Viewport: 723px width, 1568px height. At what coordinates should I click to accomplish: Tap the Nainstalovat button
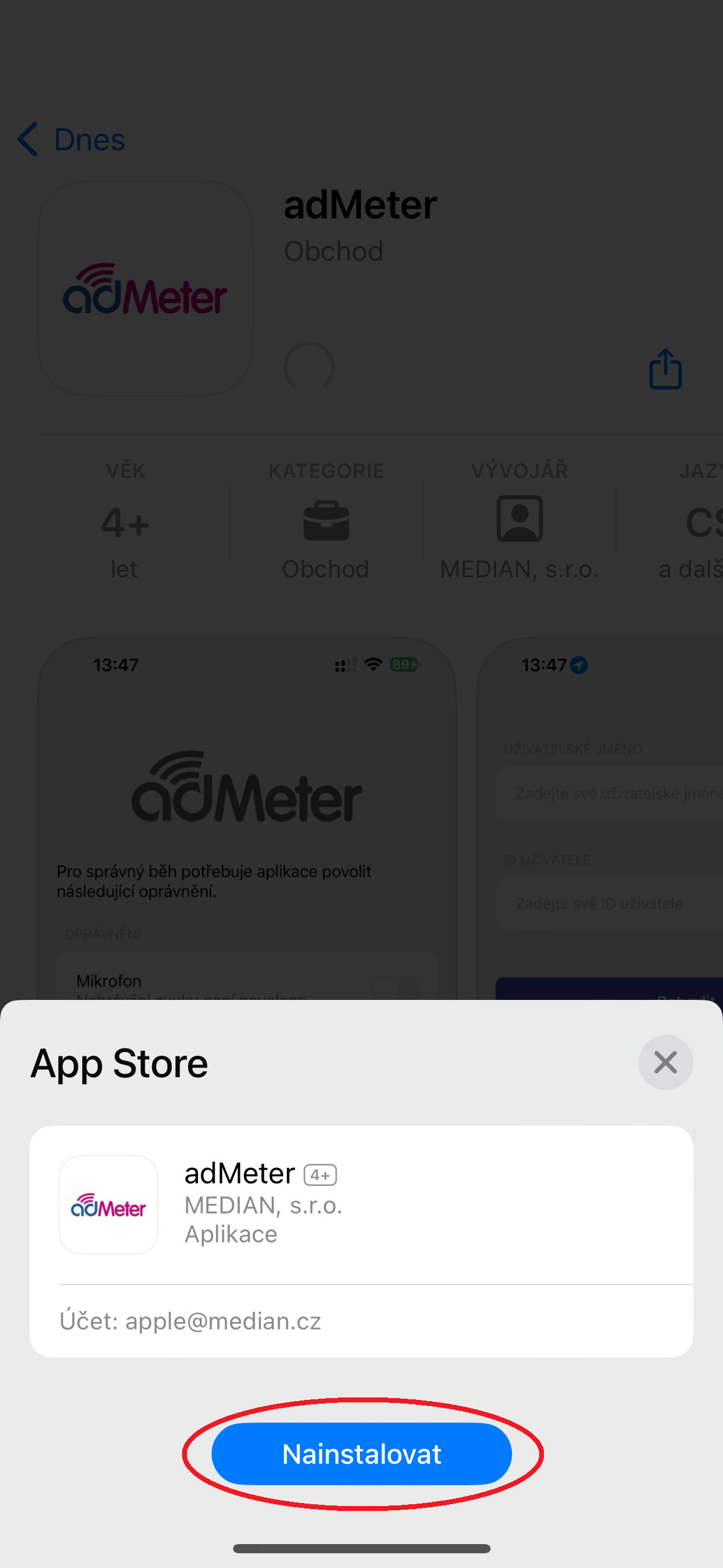pyautogui.click(x=361, y=1453)
